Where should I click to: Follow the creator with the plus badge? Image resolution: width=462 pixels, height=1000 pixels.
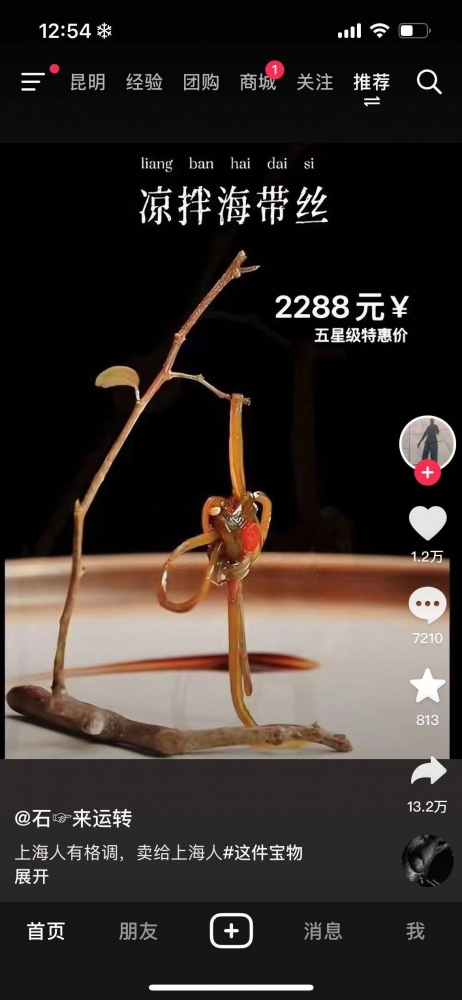[x=427, y=473]
